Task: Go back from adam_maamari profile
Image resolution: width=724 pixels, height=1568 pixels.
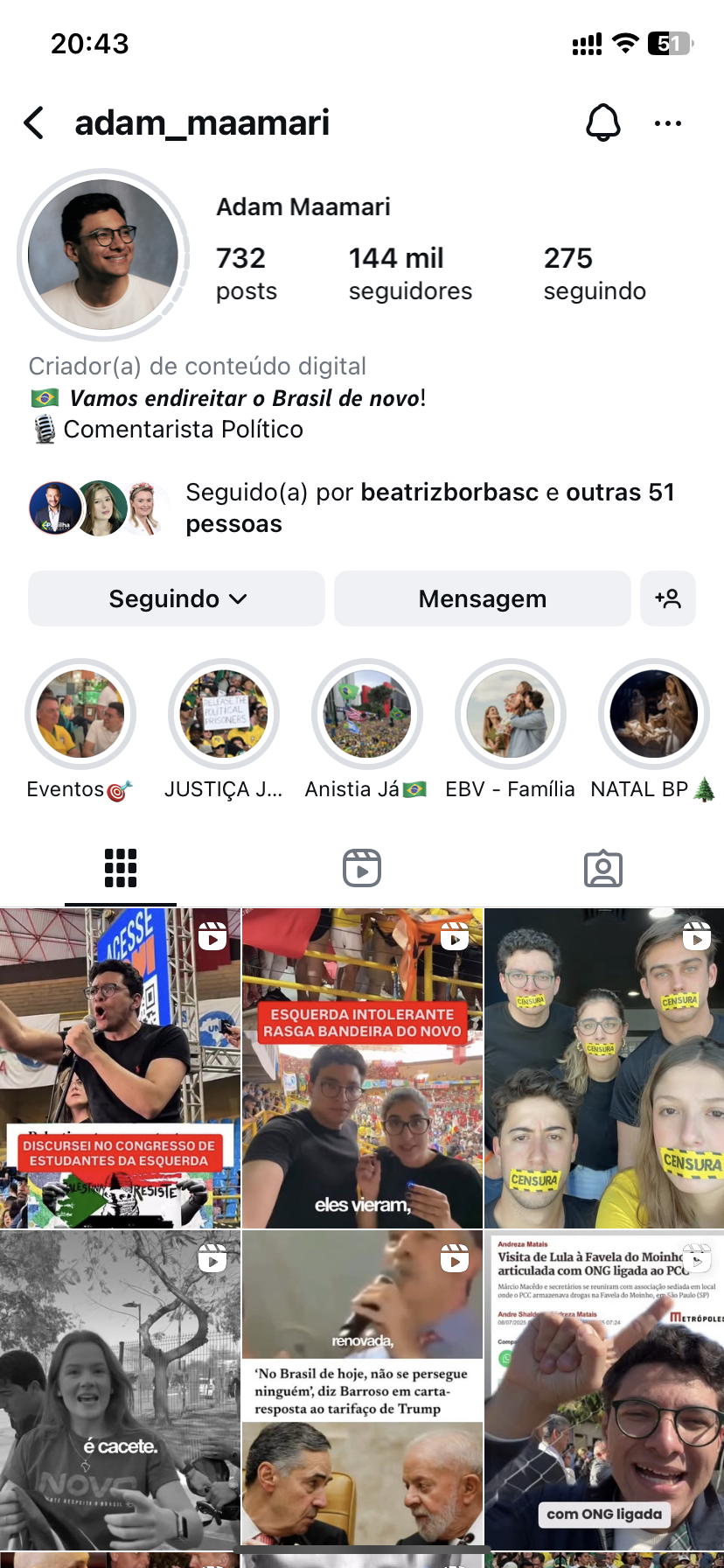Action: pyautogui.click(x=34, y=123)
